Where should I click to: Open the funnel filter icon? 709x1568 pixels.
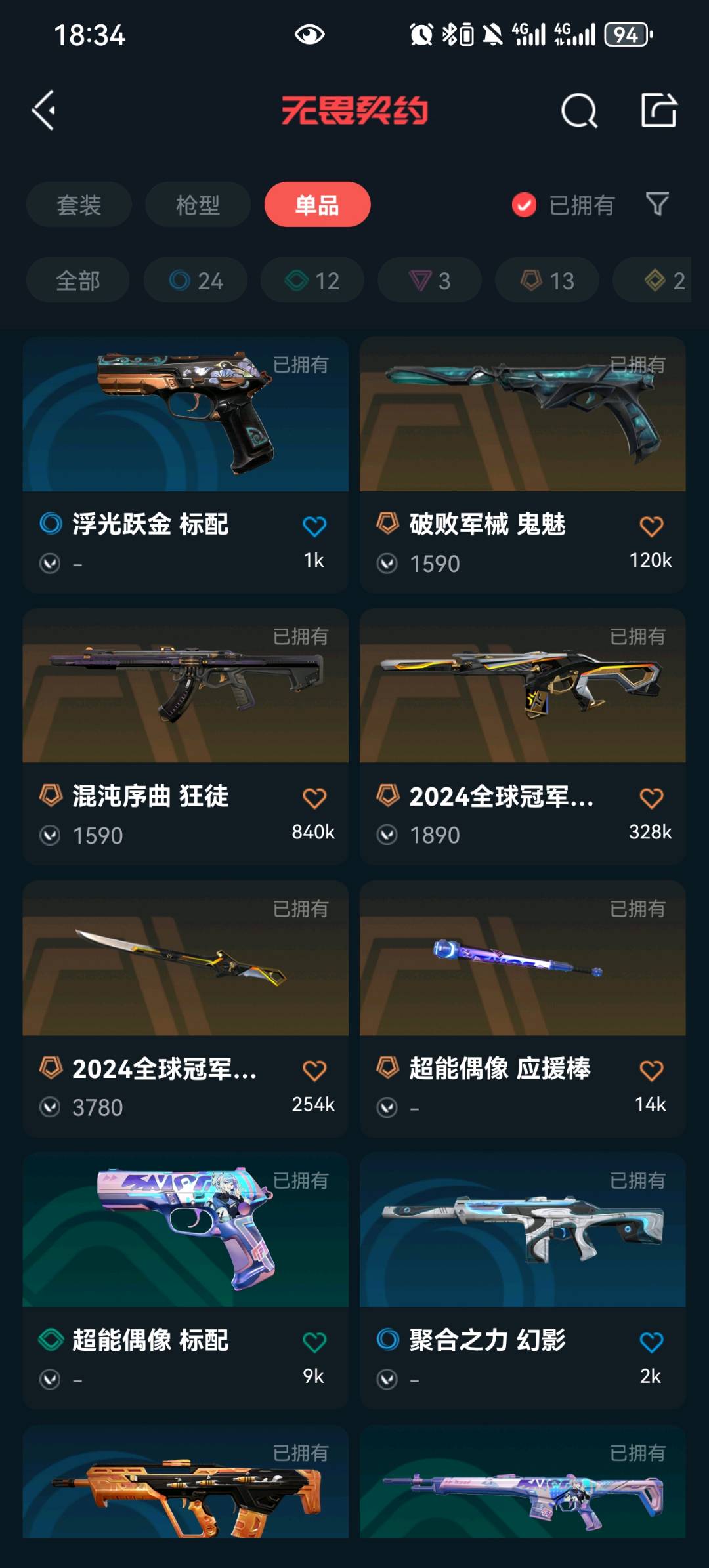click(657, 204)
